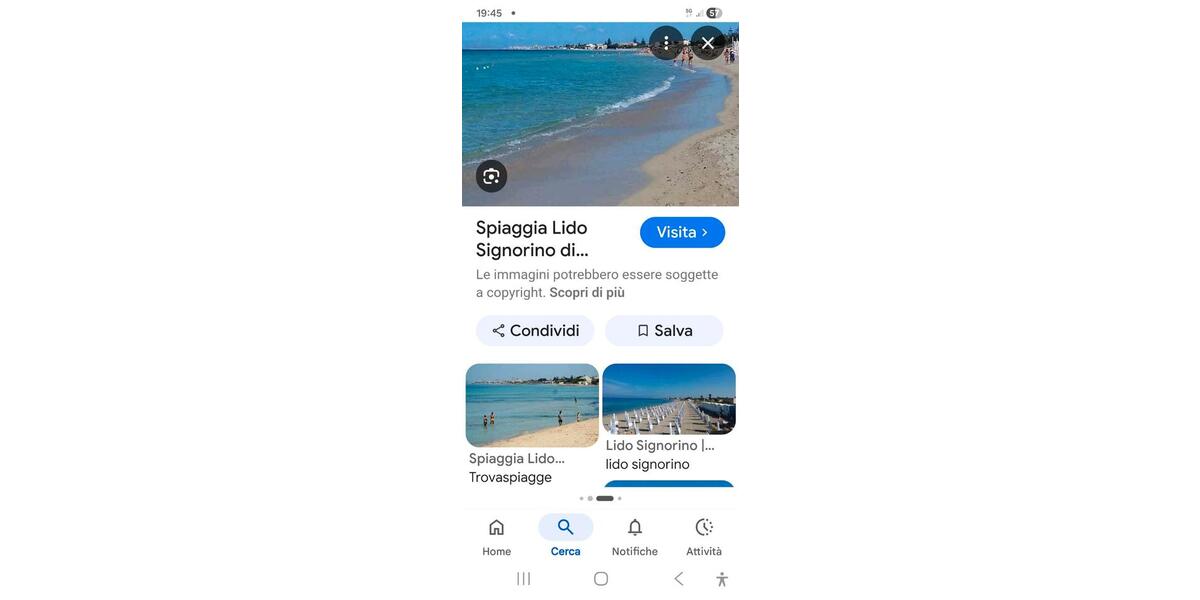Show recent apps

[x=523, y=579]
